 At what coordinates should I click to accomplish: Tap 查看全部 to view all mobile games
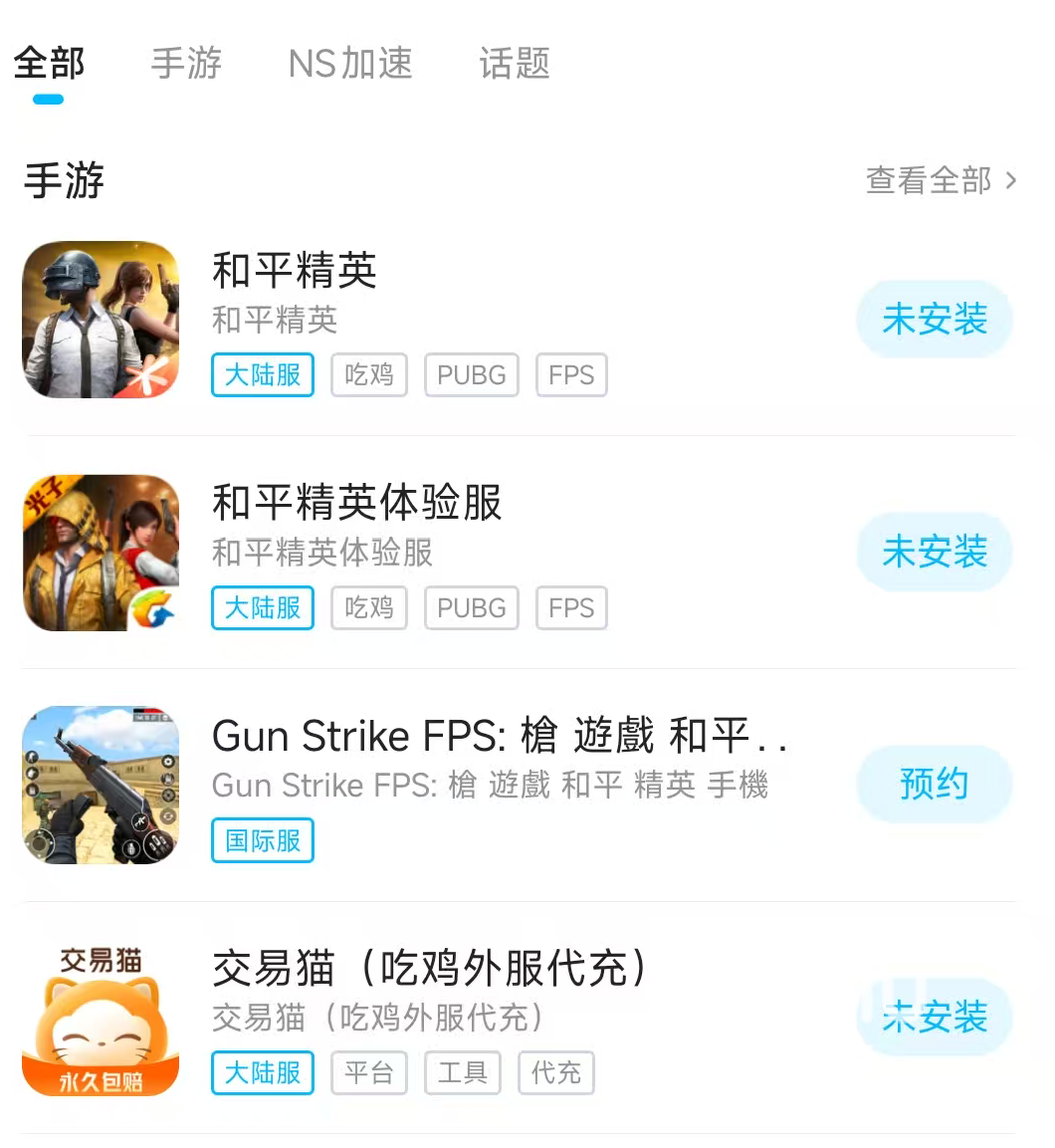941,180
